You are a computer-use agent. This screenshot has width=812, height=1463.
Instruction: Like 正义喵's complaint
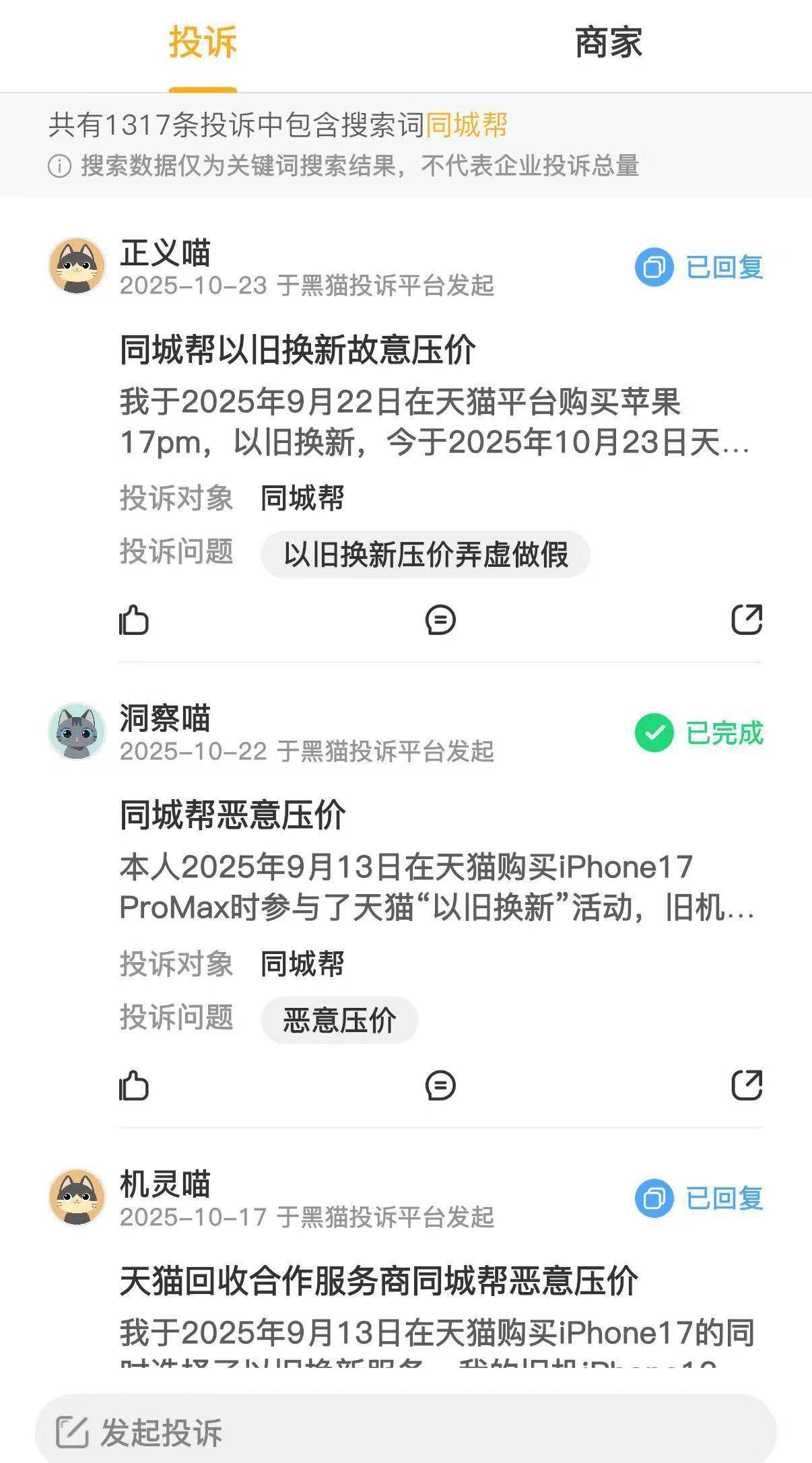[134, 619]
